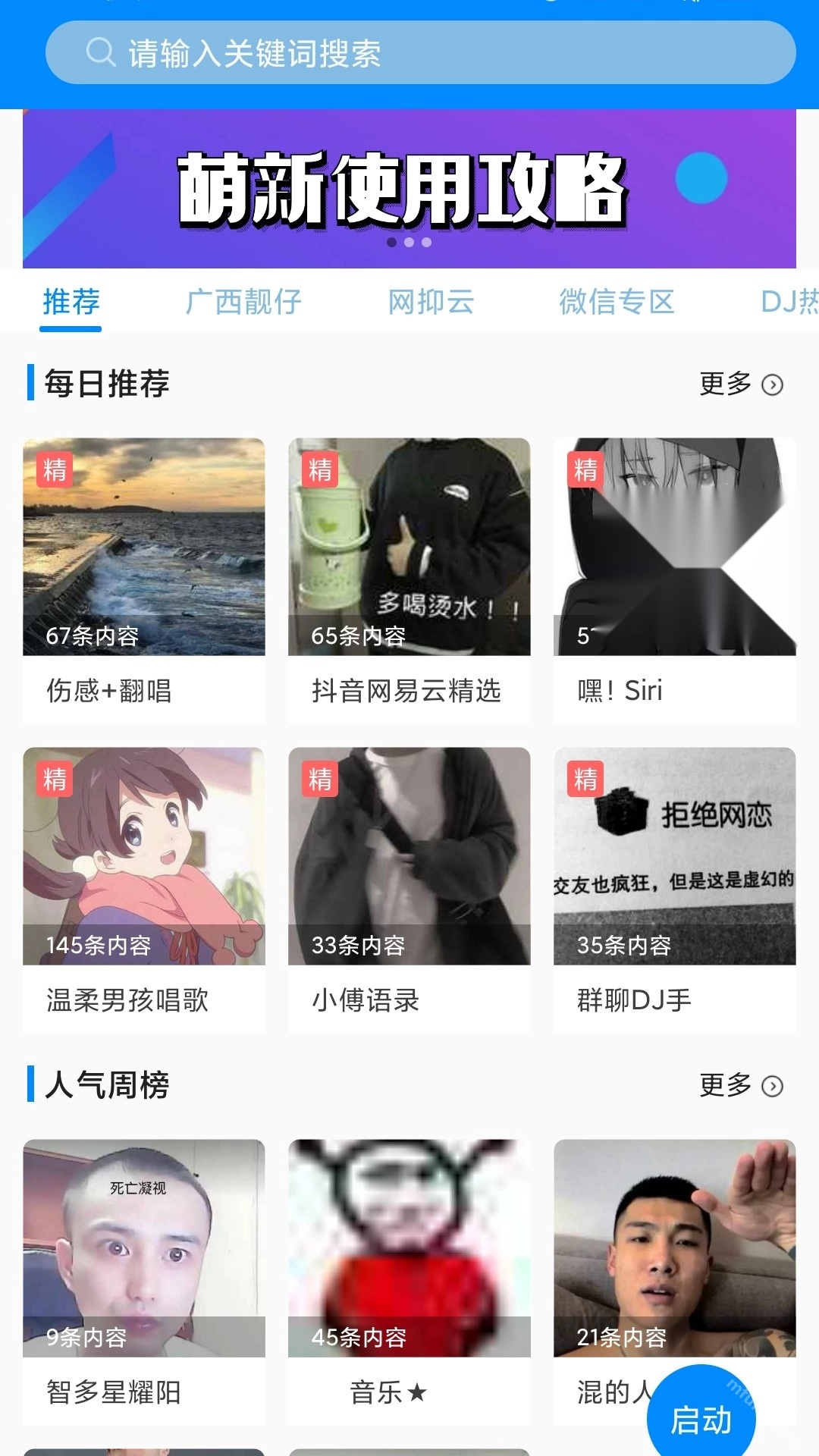View more in 每日推荐

(740, 384)
